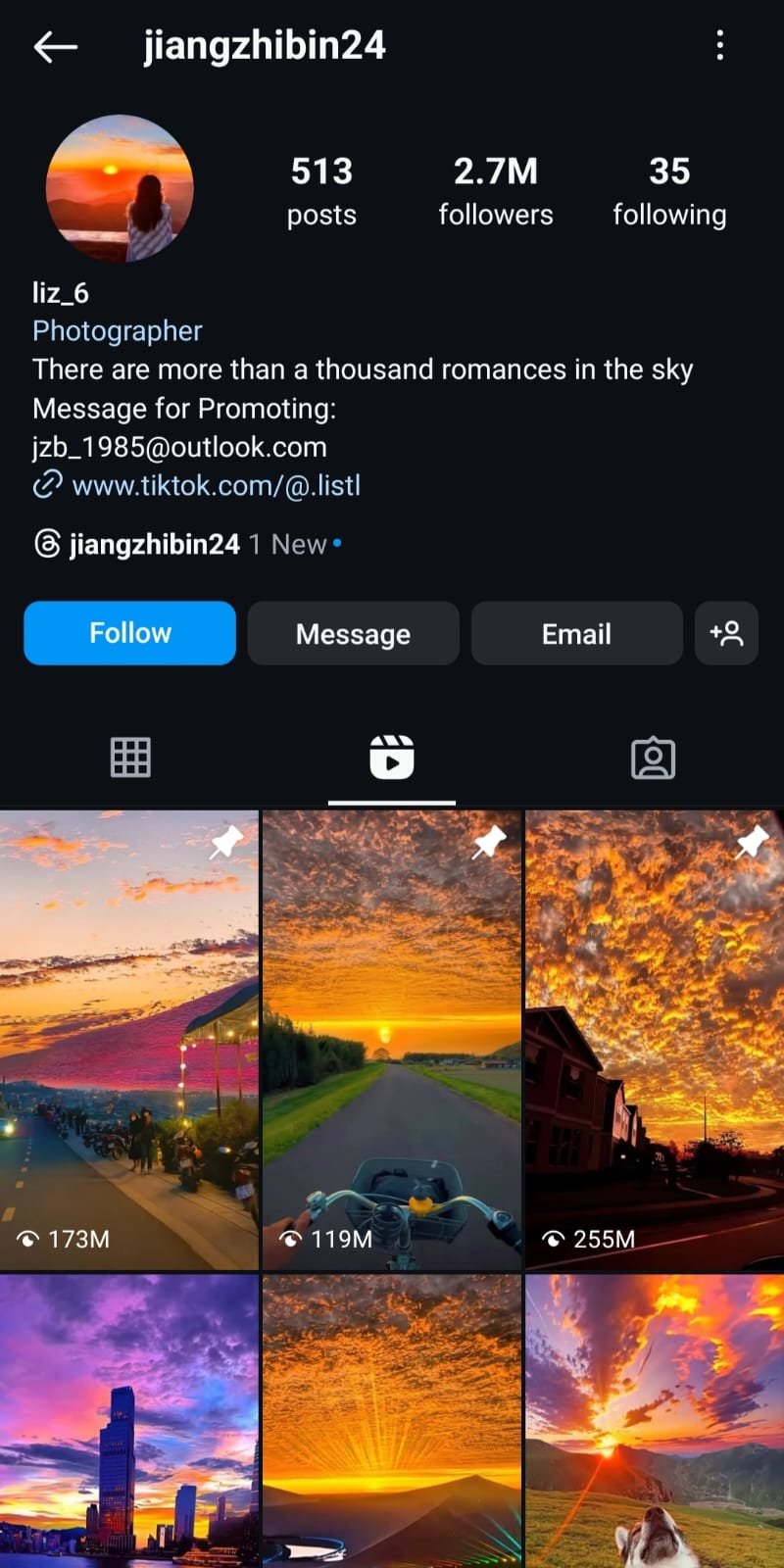Viewport: 784px width, 1568px height.
Task: Open the 35 following list
Action: [669, 190]
